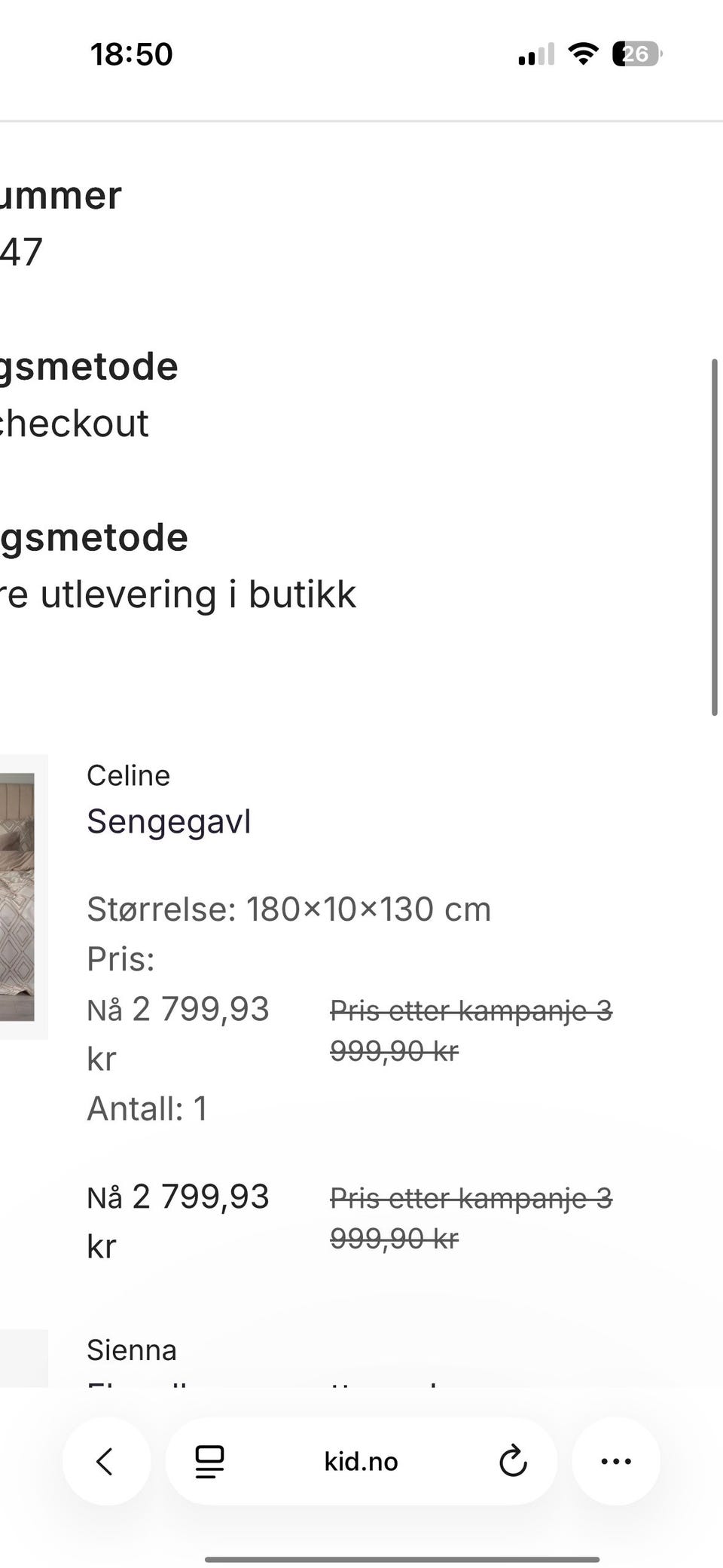Tap the clock showing 18:50
The image size is (723, 1568).
point(133,53)
